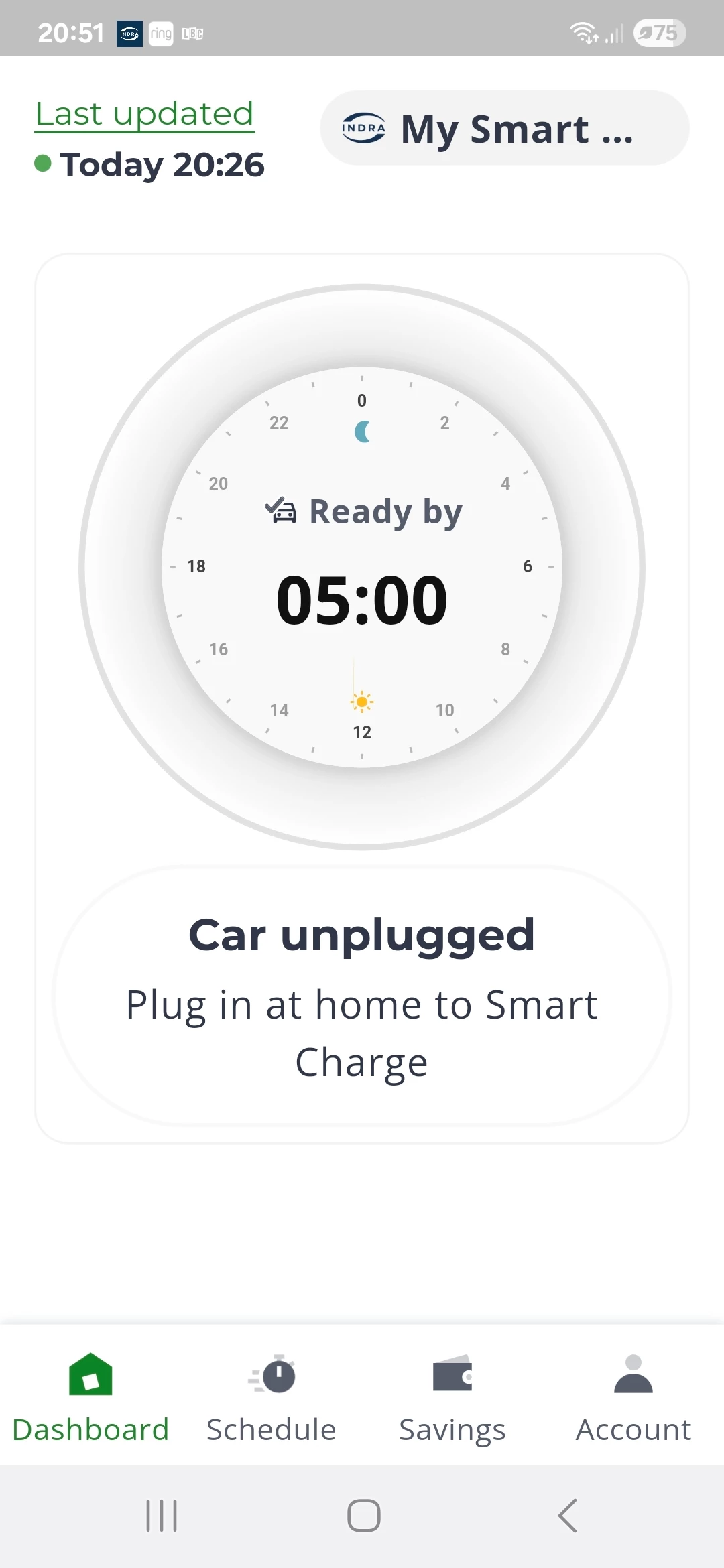The image size is (724, 1568).
Task: Switch to the Dashboard tab
Action: 90,1397
